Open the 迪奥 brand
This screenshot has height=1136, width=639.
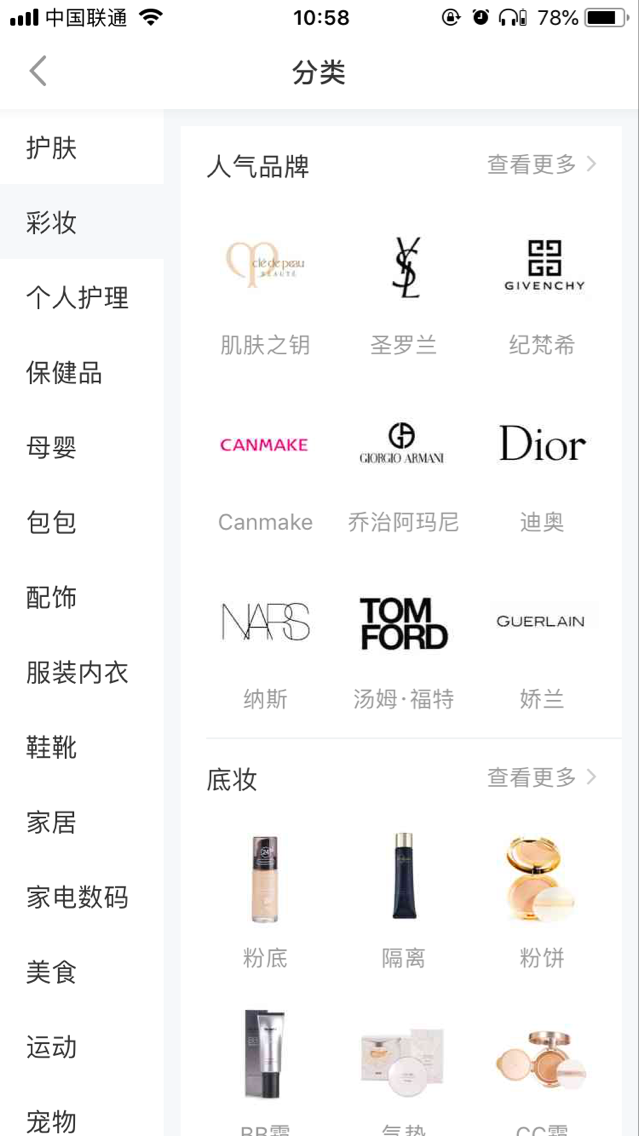[542, 472]
